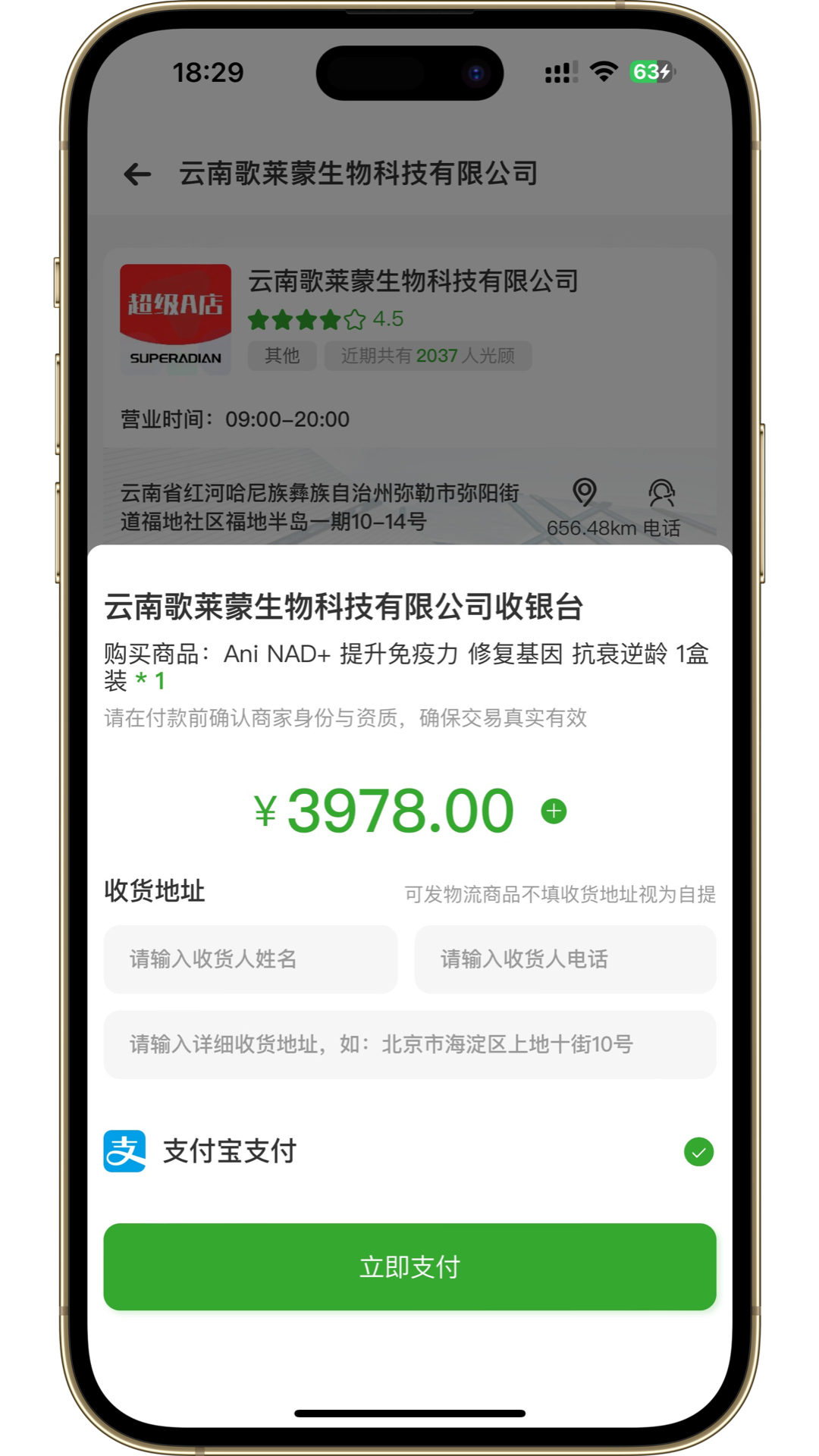Call the merchant via 电话 icon

click(x=661, y=494)
